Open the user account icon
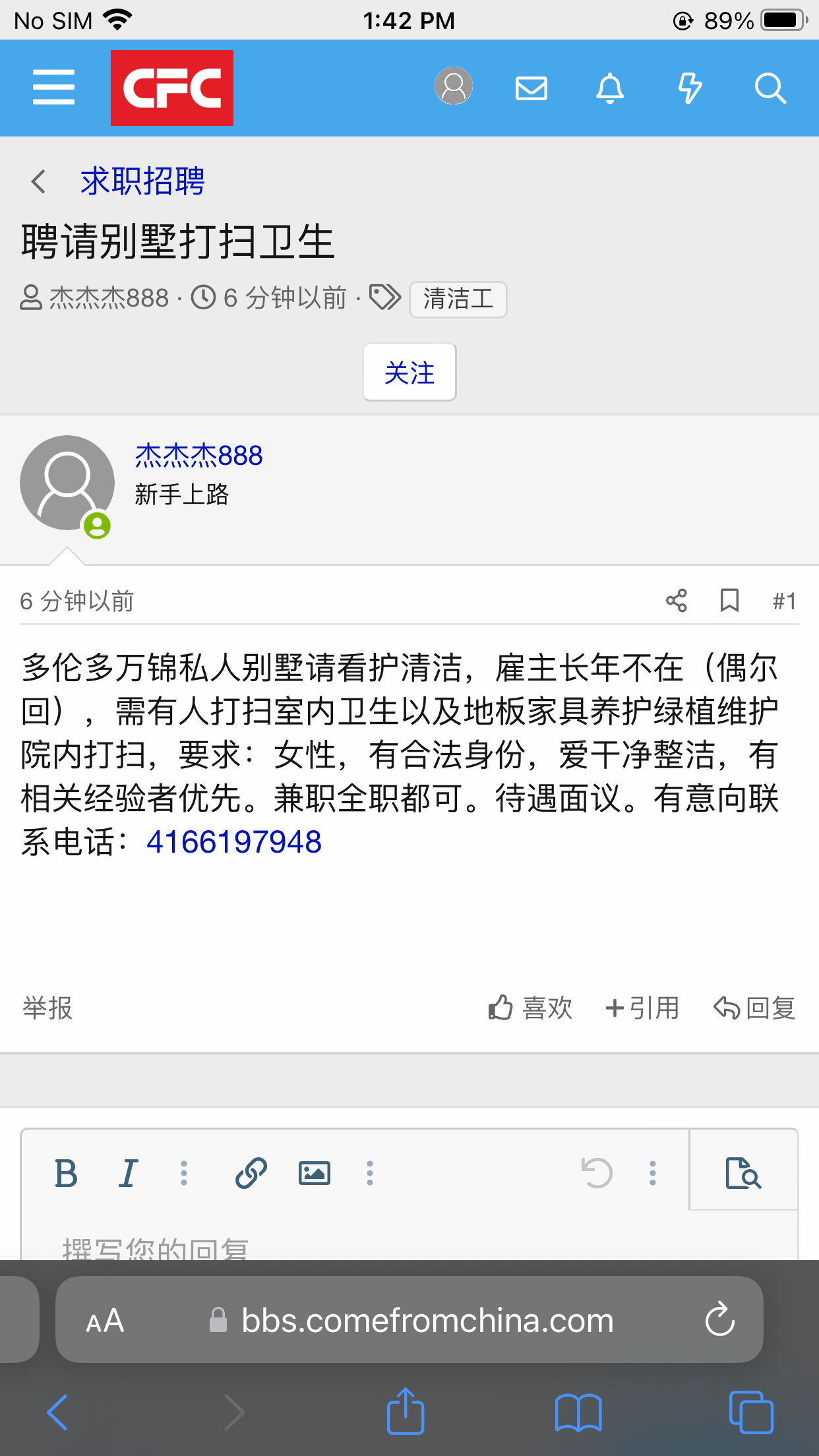Screen dimensions: 819x1456 pos(454,86)
